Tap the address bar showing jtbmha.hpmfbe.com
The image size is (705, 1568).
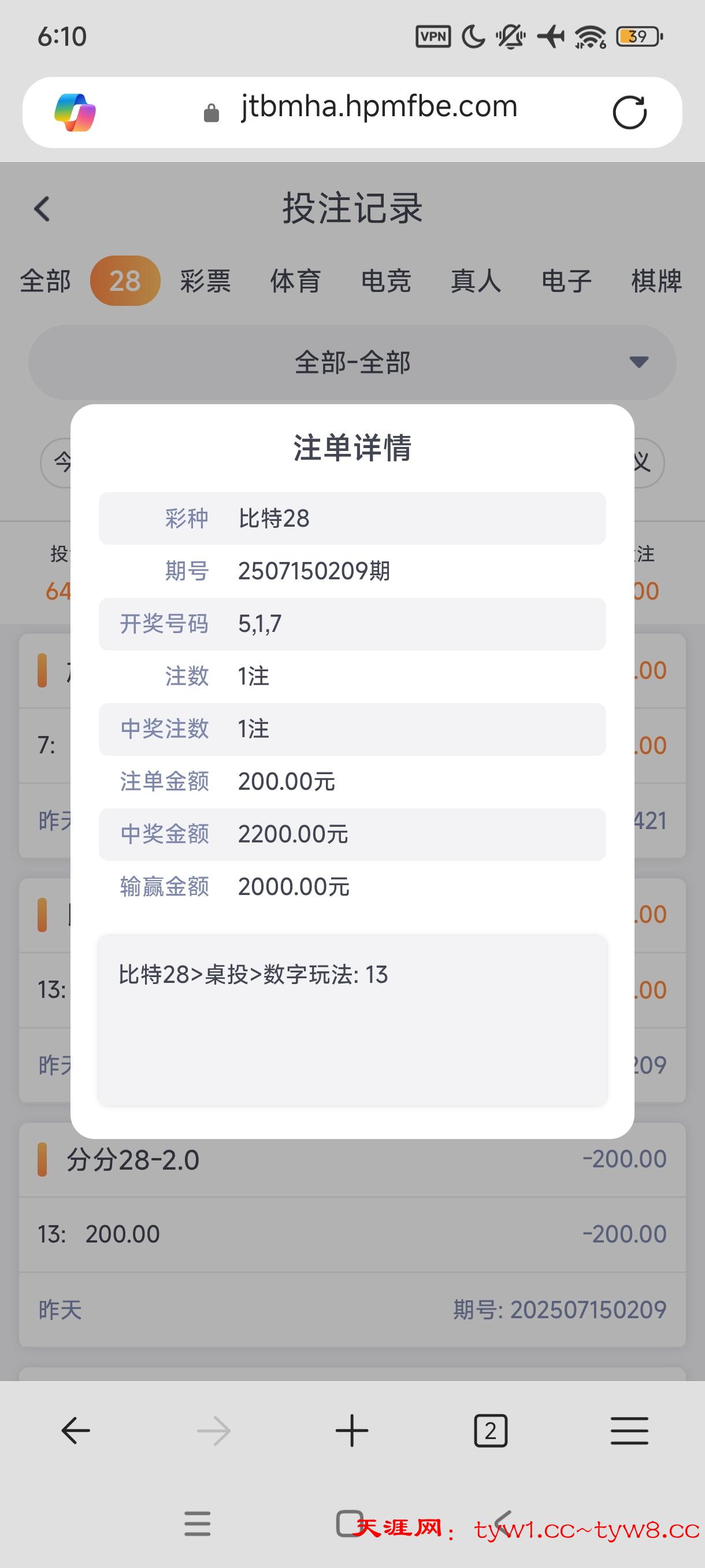pos(377,108)
